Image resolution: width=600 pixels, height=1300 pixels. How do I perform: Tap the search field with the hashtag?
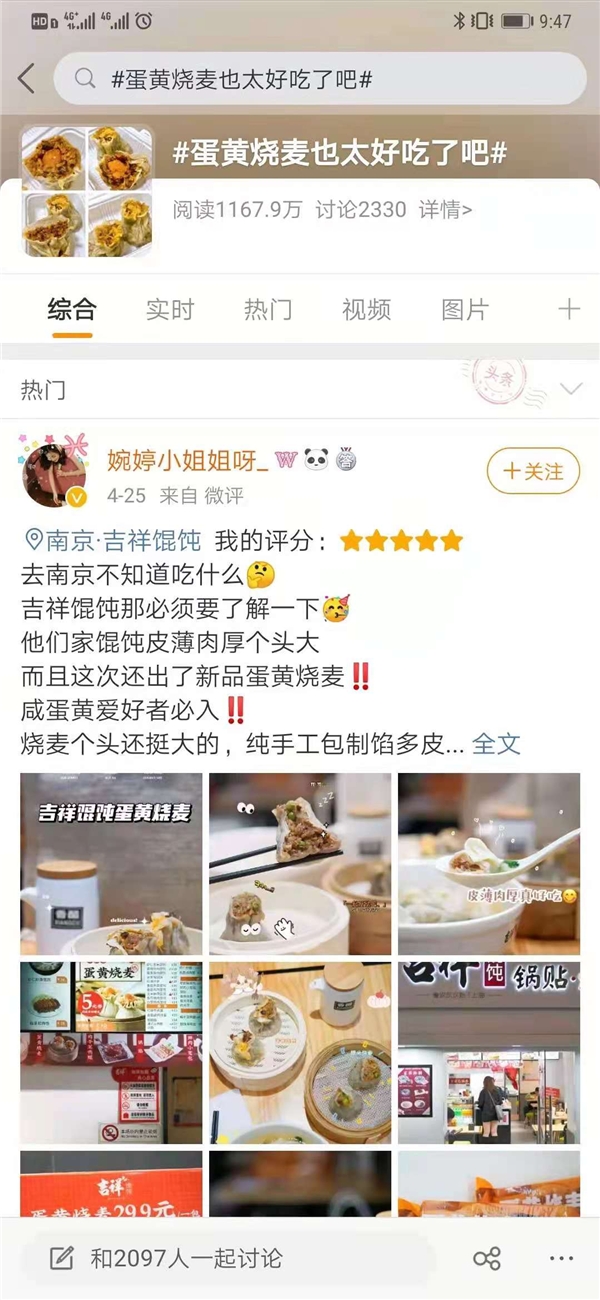point(320,78)
